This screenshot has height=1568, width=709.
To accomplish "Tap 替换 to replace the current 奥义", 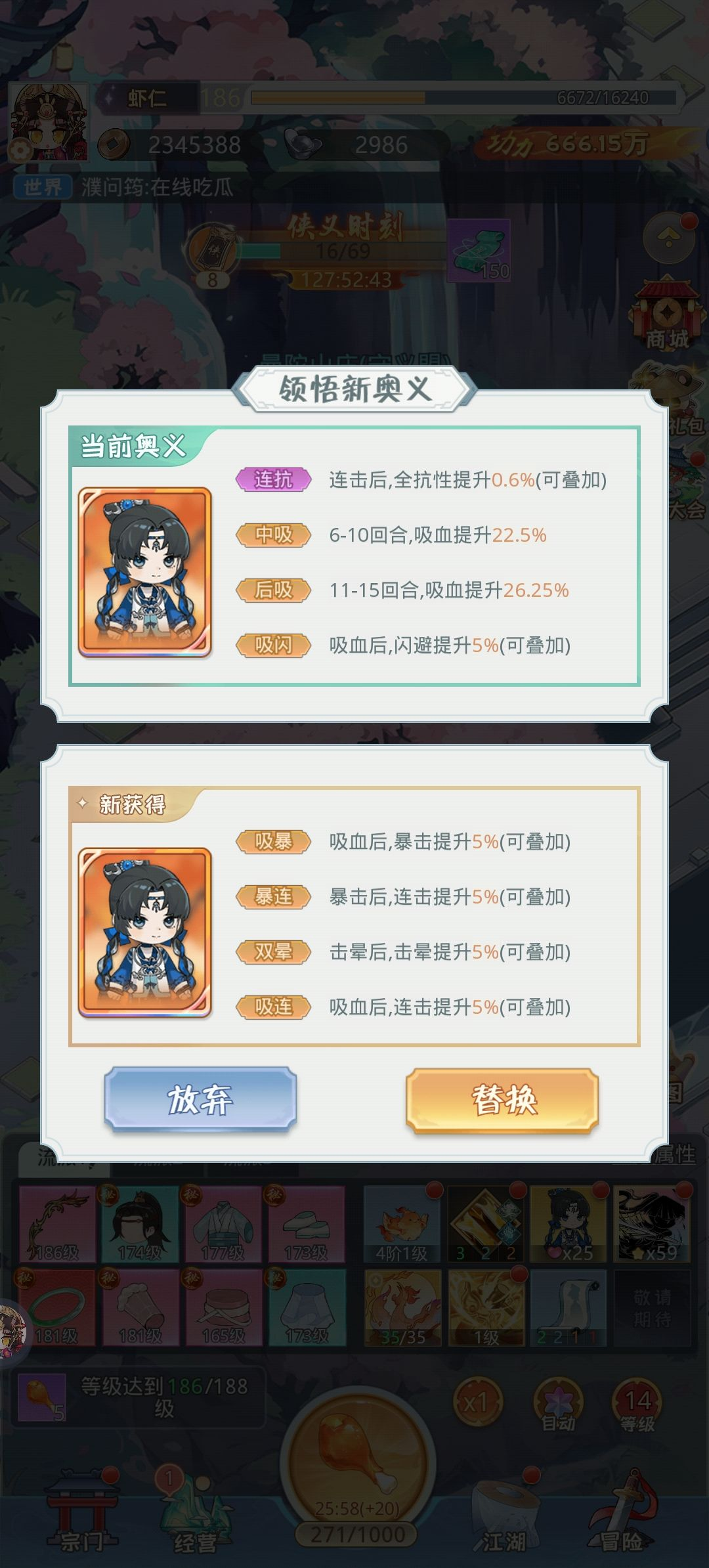I will 502,1100.
